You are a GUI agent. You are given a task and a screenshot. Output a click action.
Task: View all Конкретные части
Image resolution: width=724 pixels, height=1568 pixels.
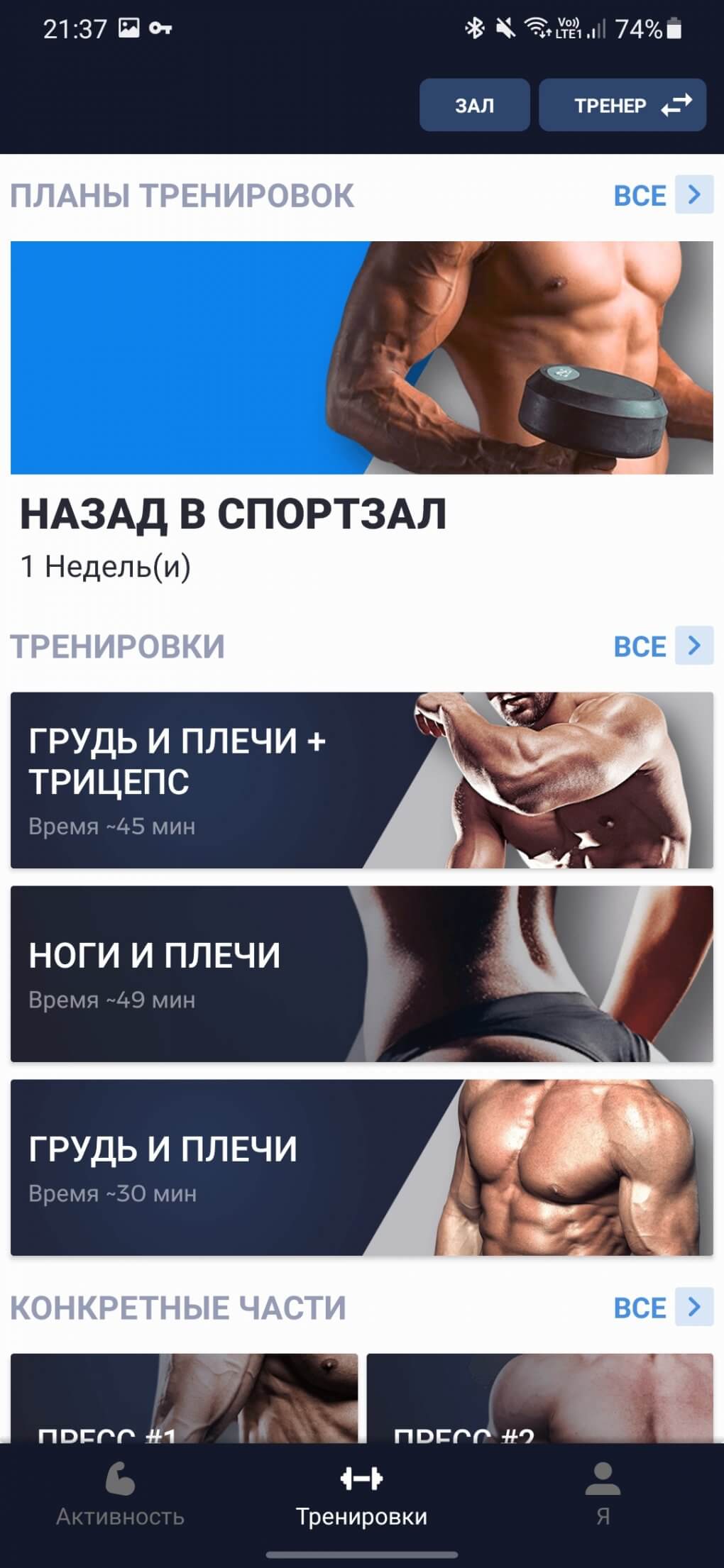click(x=663, y=1308)
